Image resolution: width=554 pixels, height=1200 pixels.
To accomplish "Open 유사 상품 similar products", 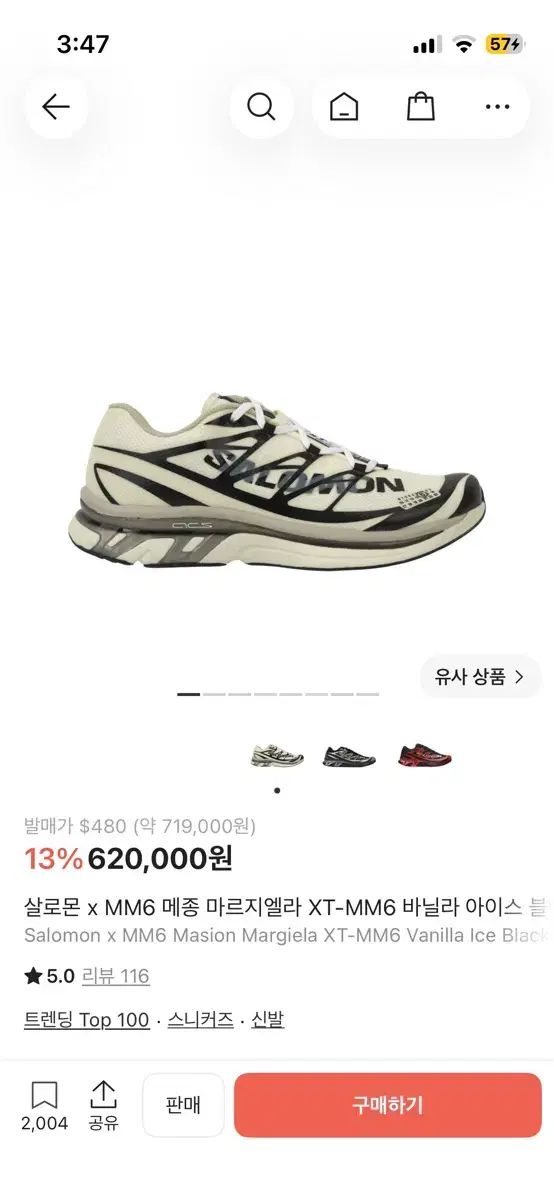I will point(480,677).
